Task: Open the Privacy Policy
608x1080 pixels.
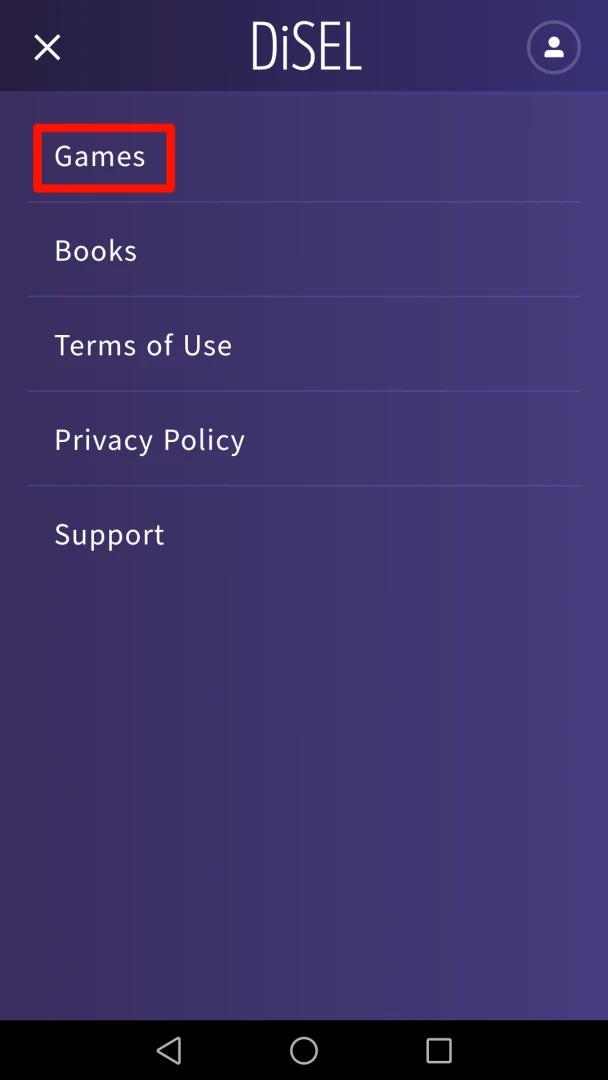Action: point(150,440)
